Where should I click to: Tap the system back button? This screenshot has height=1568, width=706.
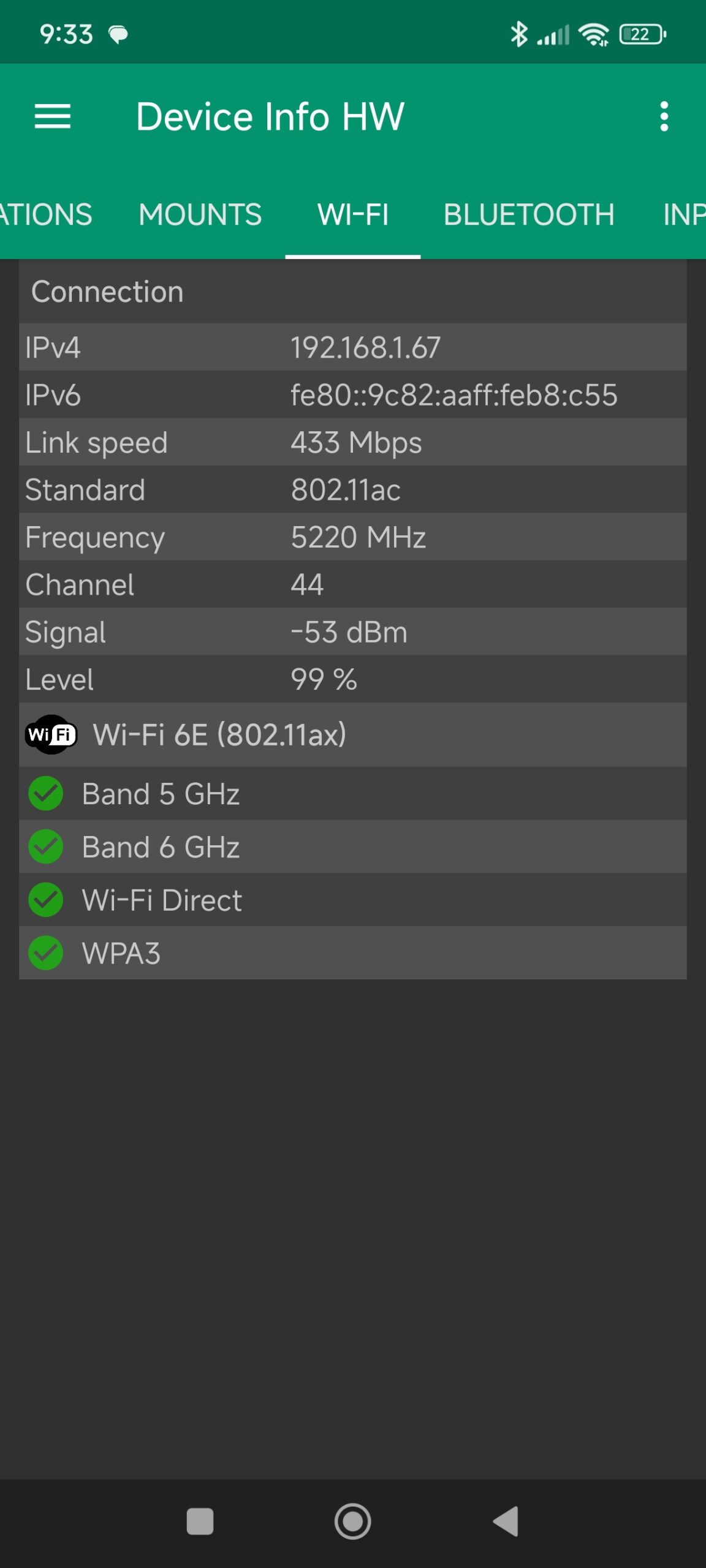[506, 1521]
